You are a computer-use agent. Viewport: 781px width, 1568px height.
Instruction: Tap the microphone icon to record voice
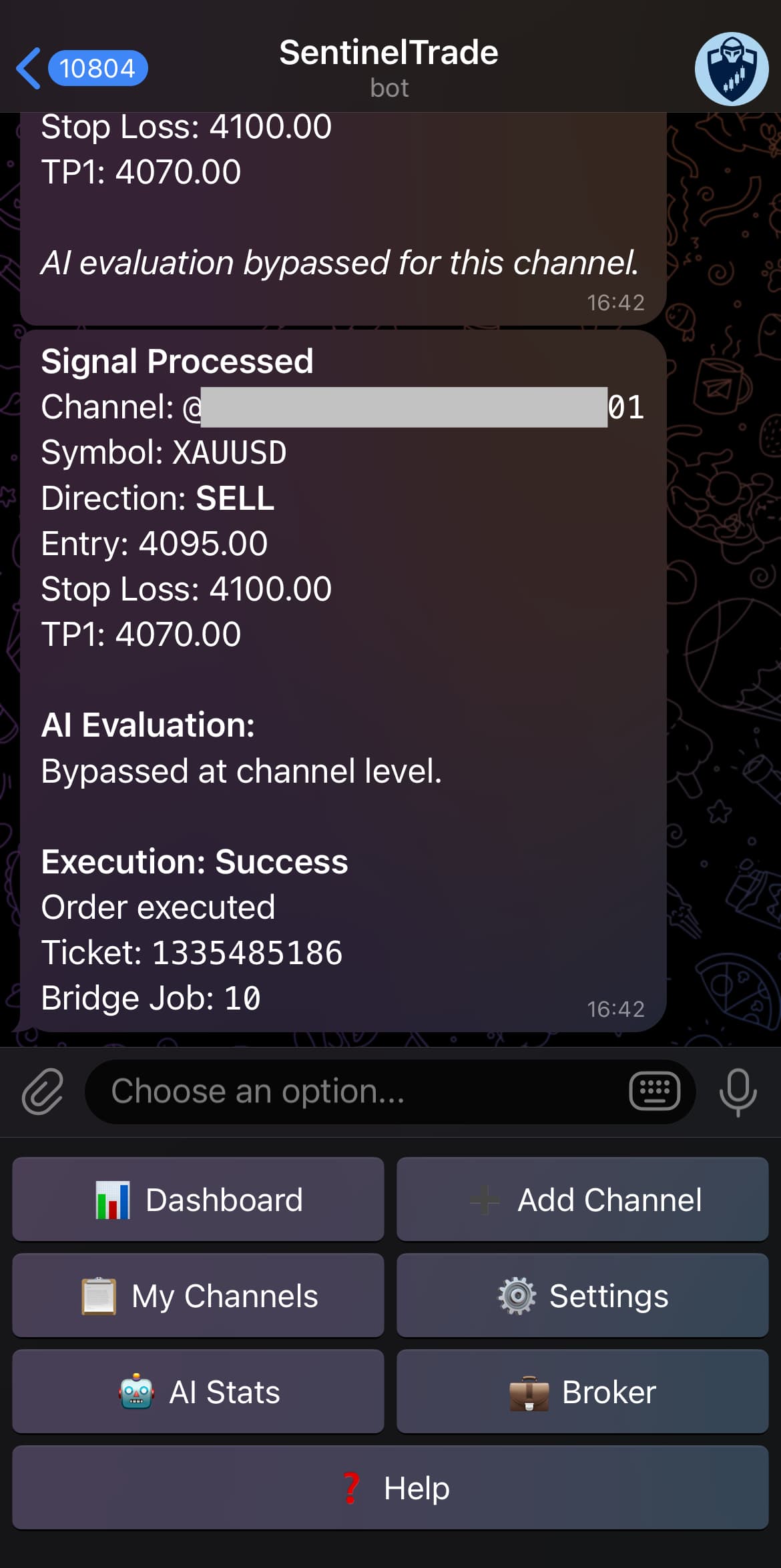coord(738,1092)
